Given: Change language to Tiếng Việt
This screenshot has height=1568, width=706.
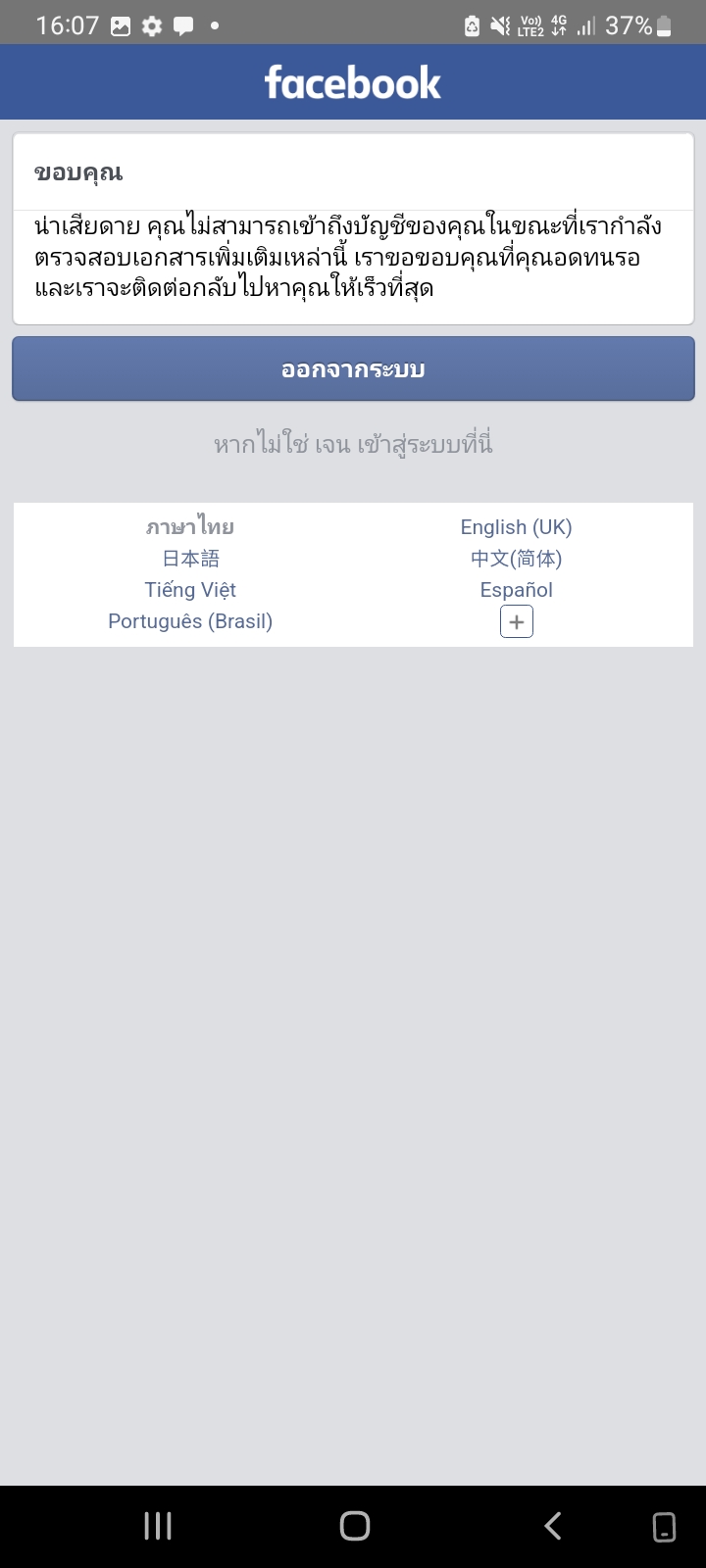Looking at the screenshot, I should (190, 590).
